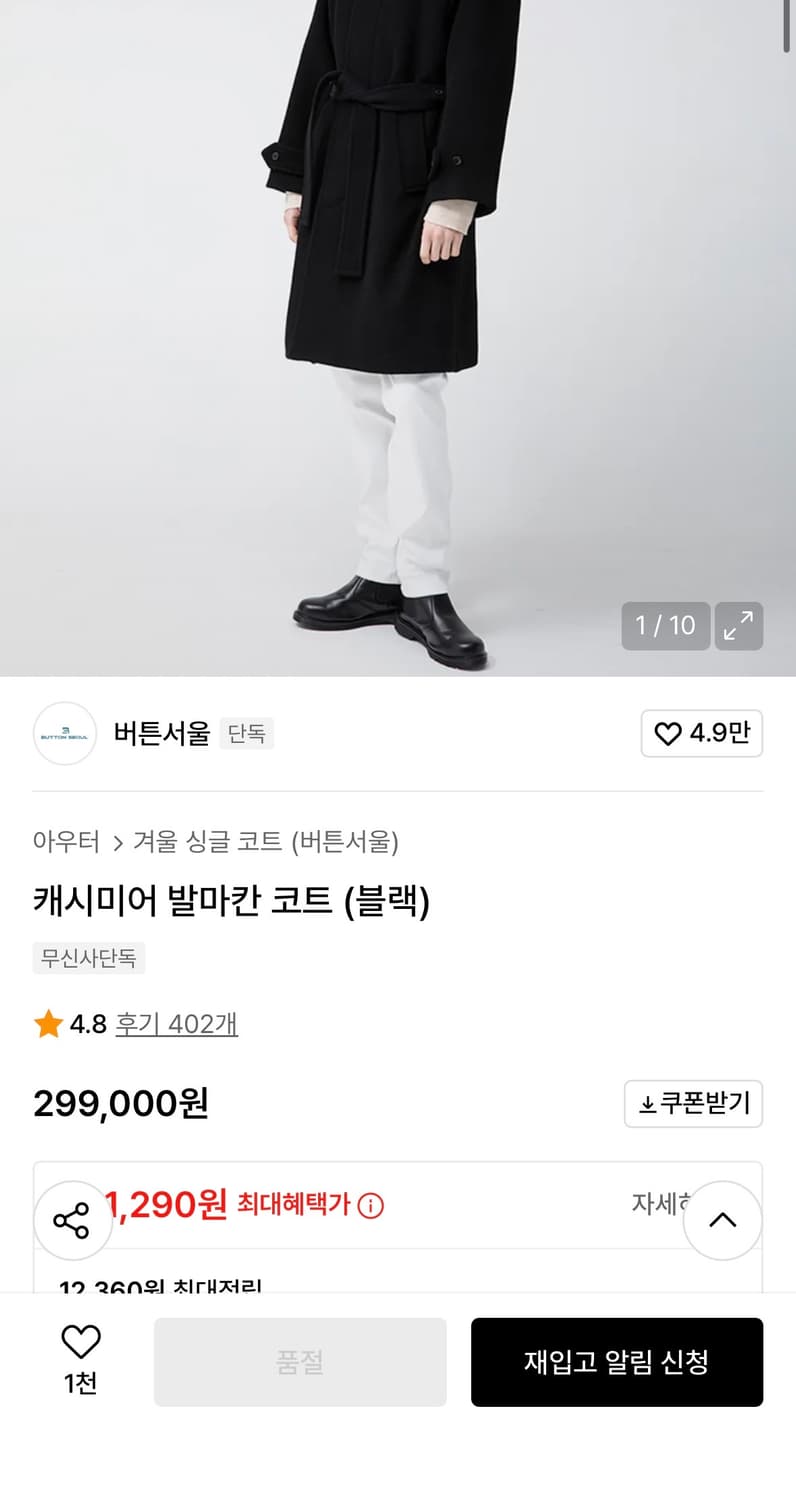Viewport: 796px width, 1500px height.
Task: Click the 무신사단독 tag label
Action: (88, 958)
